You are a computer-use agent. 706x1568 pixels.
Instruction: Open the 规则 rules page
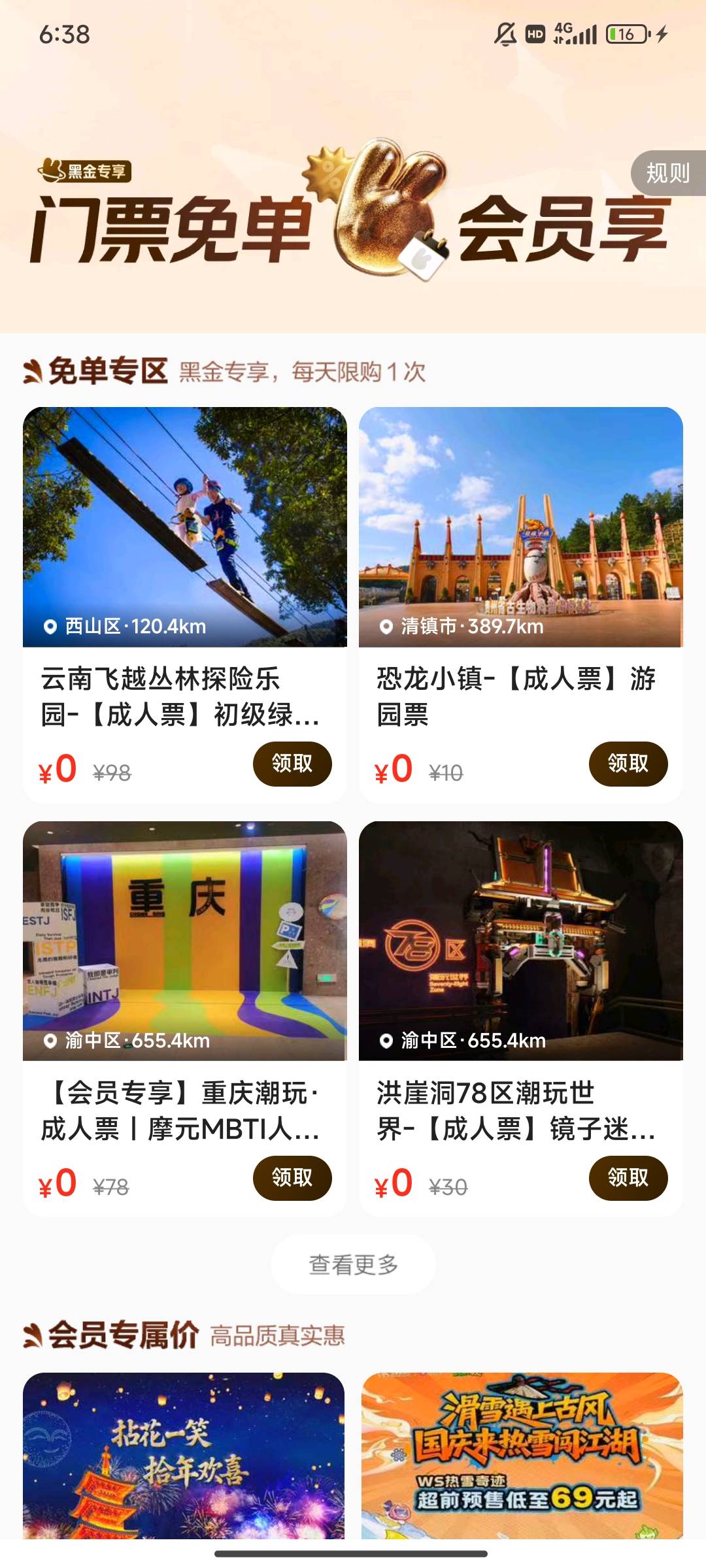point(667,173)
